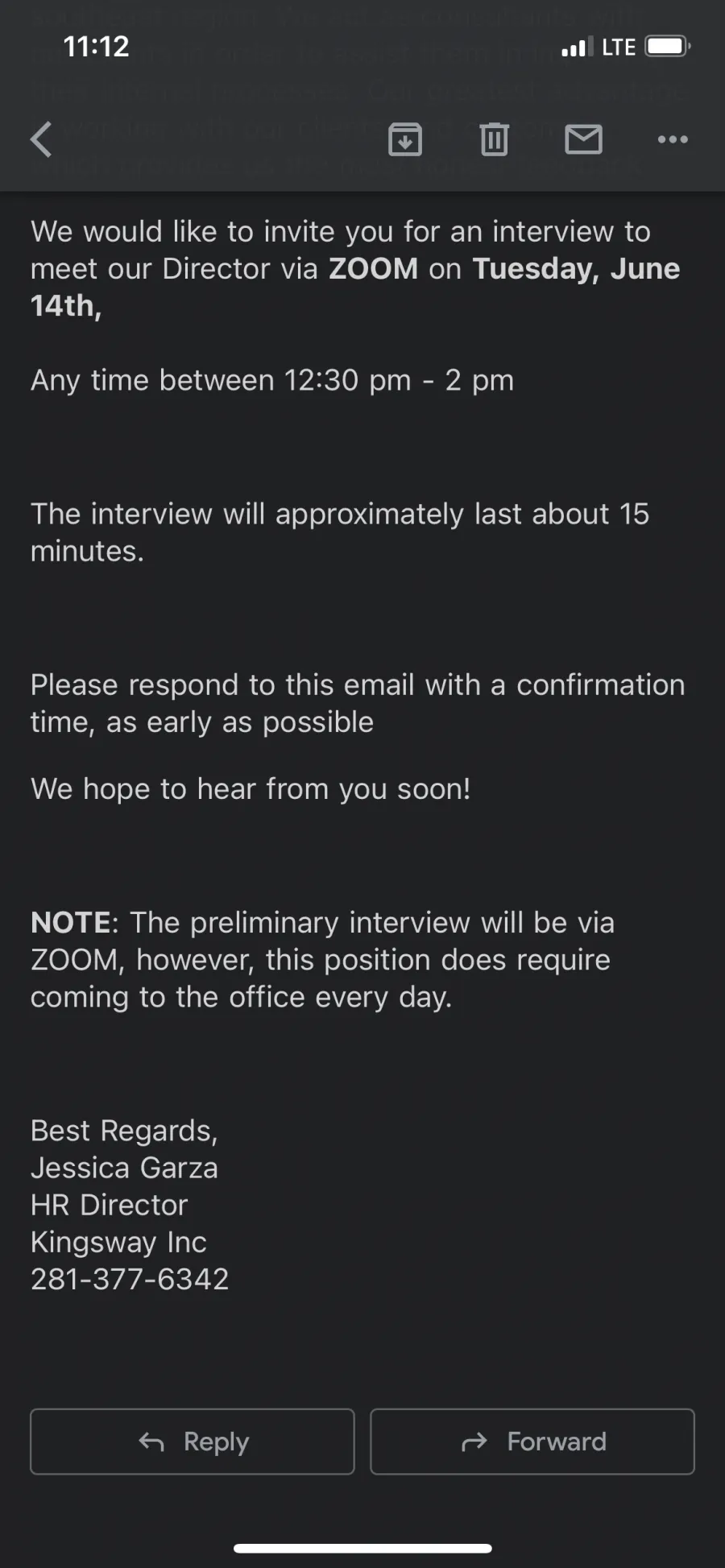Reply to Jessica Garza's email
The image size is (725, 1568).
[x=193, y=1442]
